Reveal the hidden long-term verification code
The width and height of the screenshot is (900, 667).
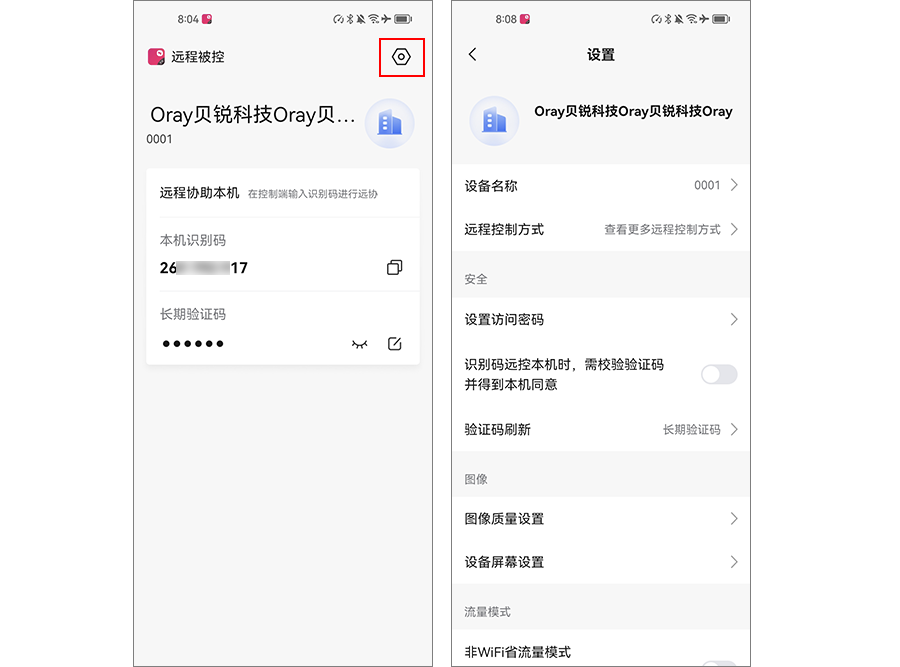click(x=360, y=344)
